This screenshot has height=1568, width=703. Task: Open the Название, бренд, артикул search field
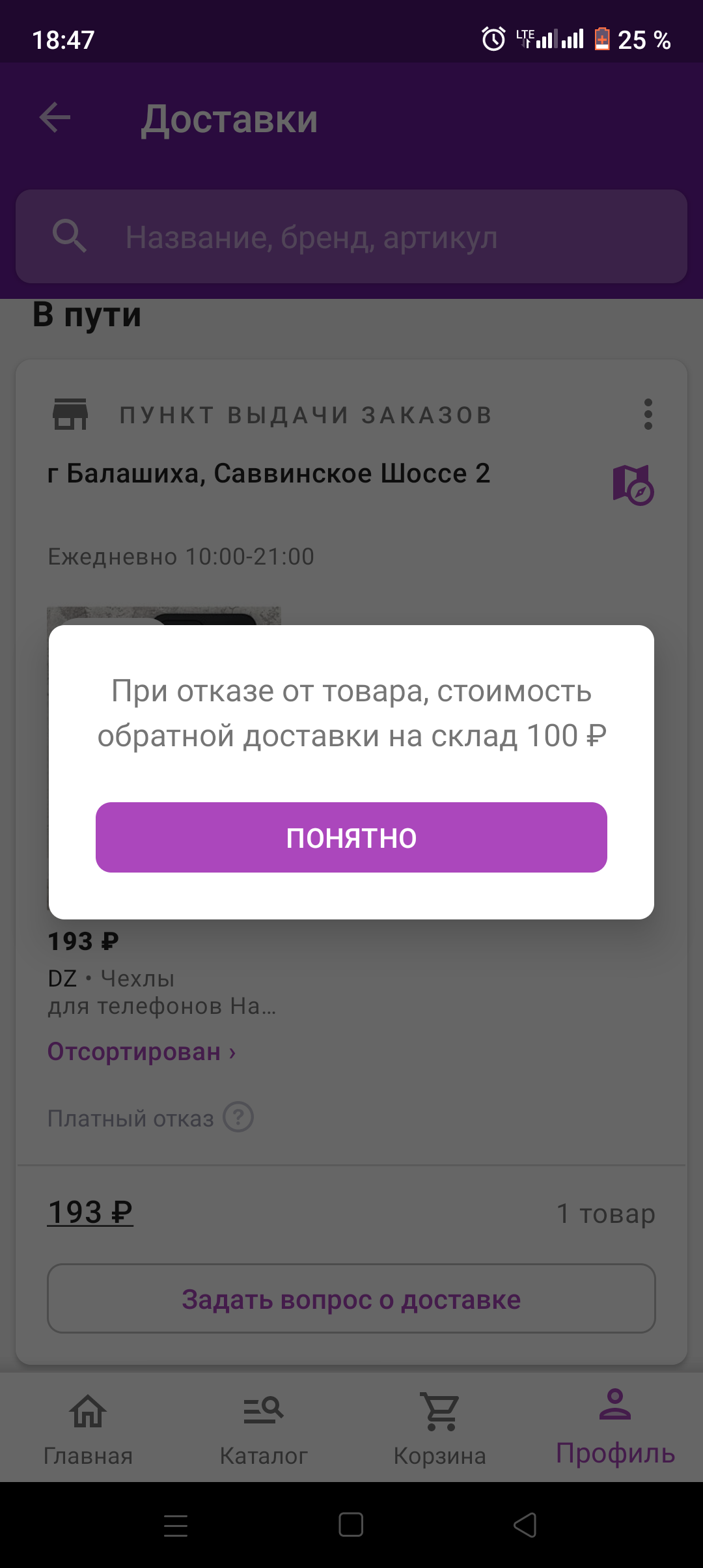[351, 236]
